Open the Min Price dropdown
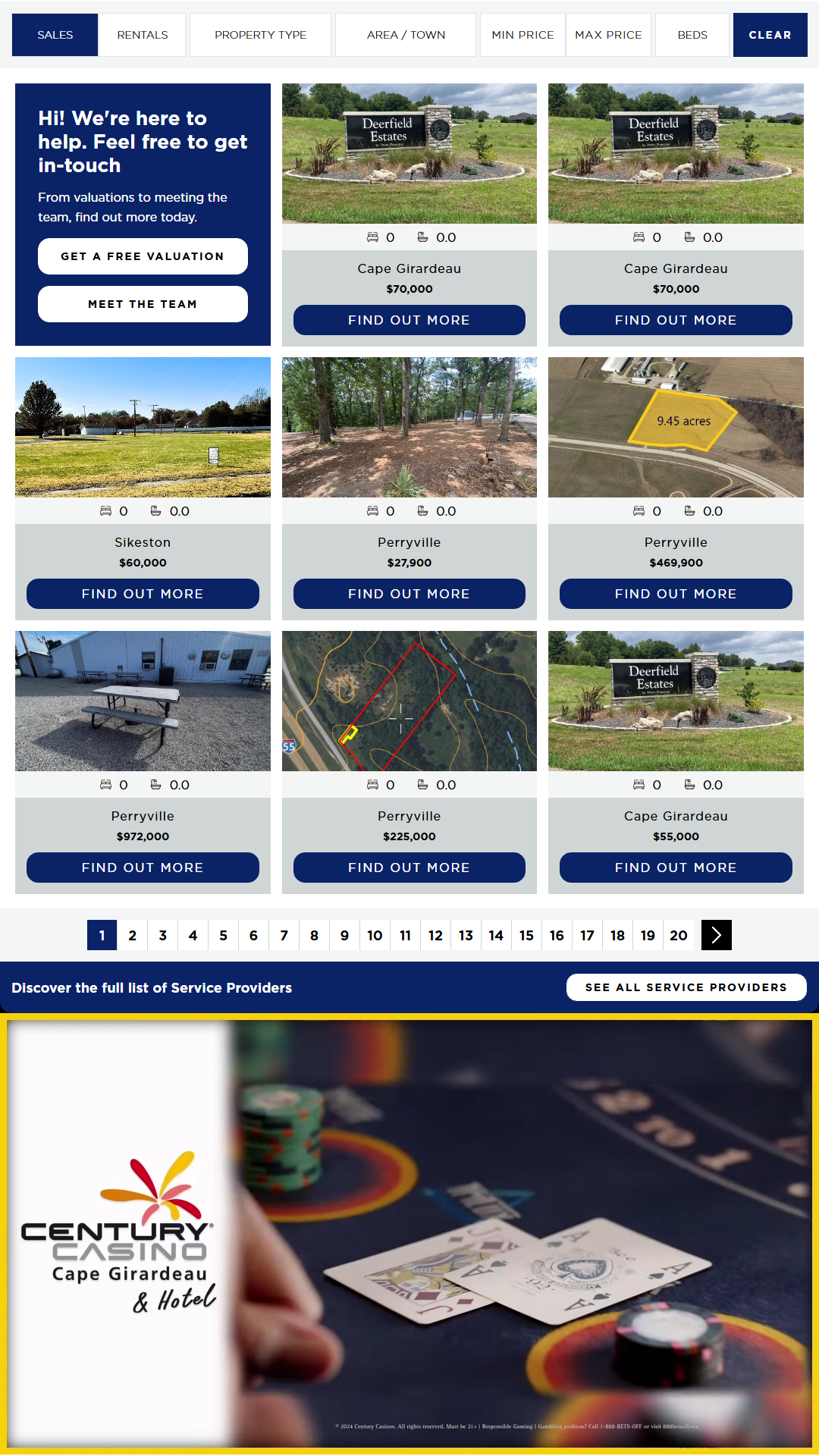 pos(522,35)
